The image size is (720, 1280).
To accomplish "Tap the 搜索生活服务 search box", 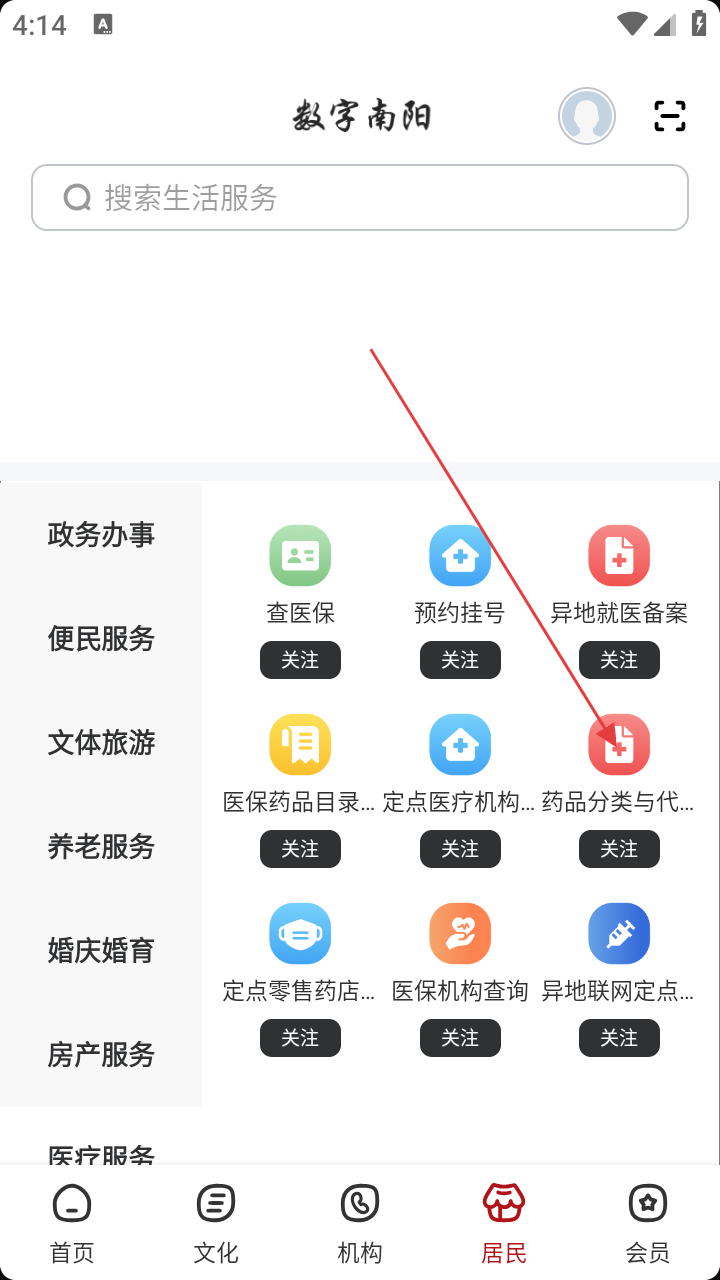I will pos(360,198).
